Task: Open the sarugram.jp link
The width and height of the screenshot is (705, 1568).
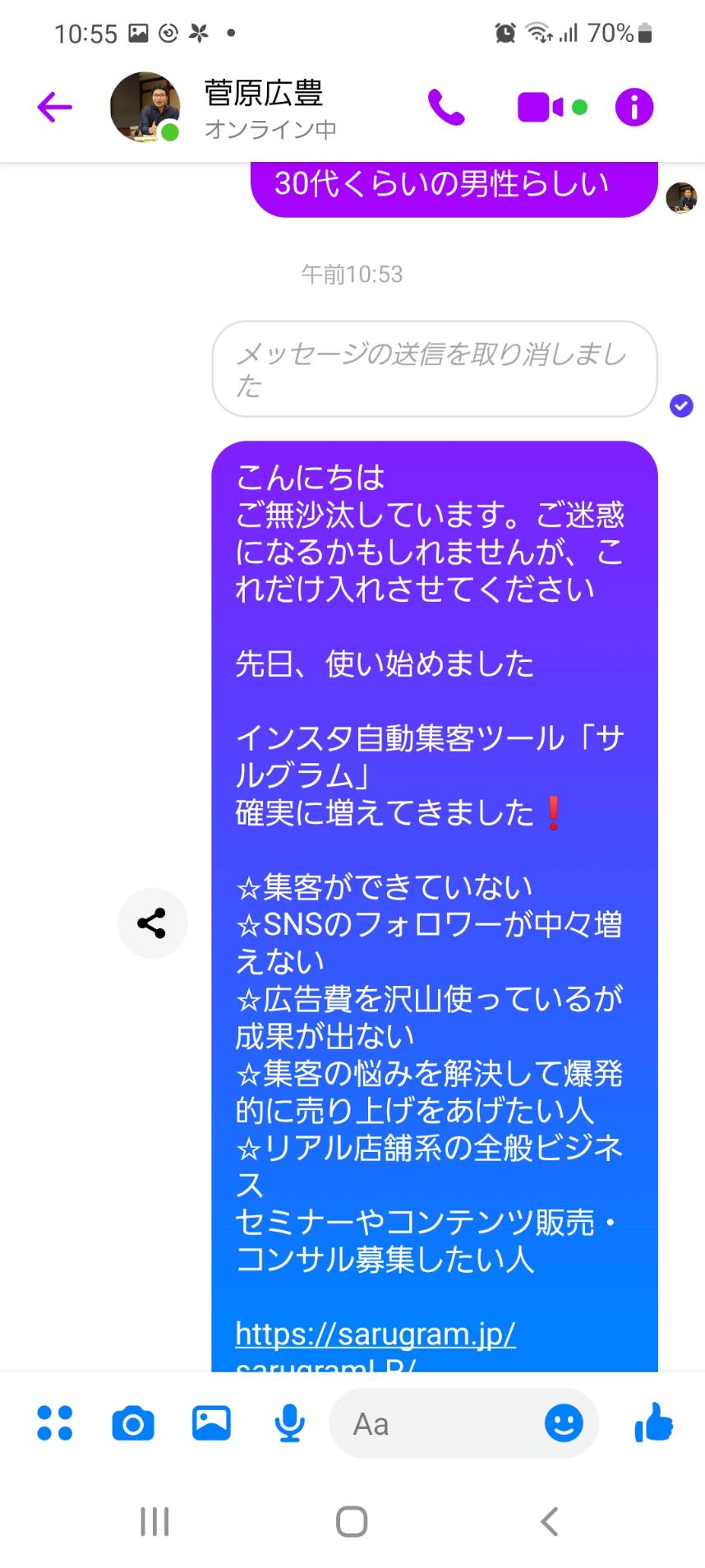Action: click(x=376, y=1334)
